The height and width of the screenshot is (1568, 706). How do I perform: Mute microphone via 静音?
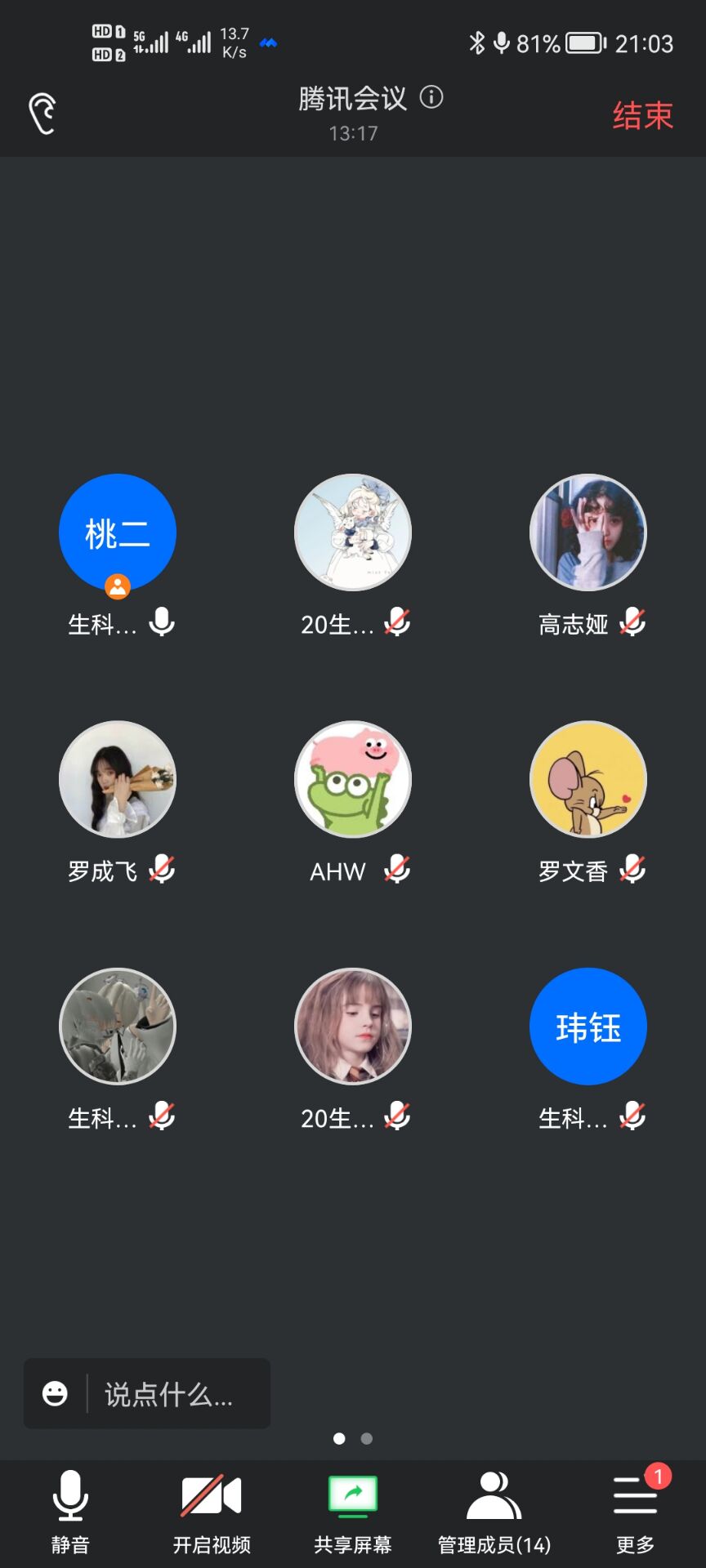tap(70, 1511)
